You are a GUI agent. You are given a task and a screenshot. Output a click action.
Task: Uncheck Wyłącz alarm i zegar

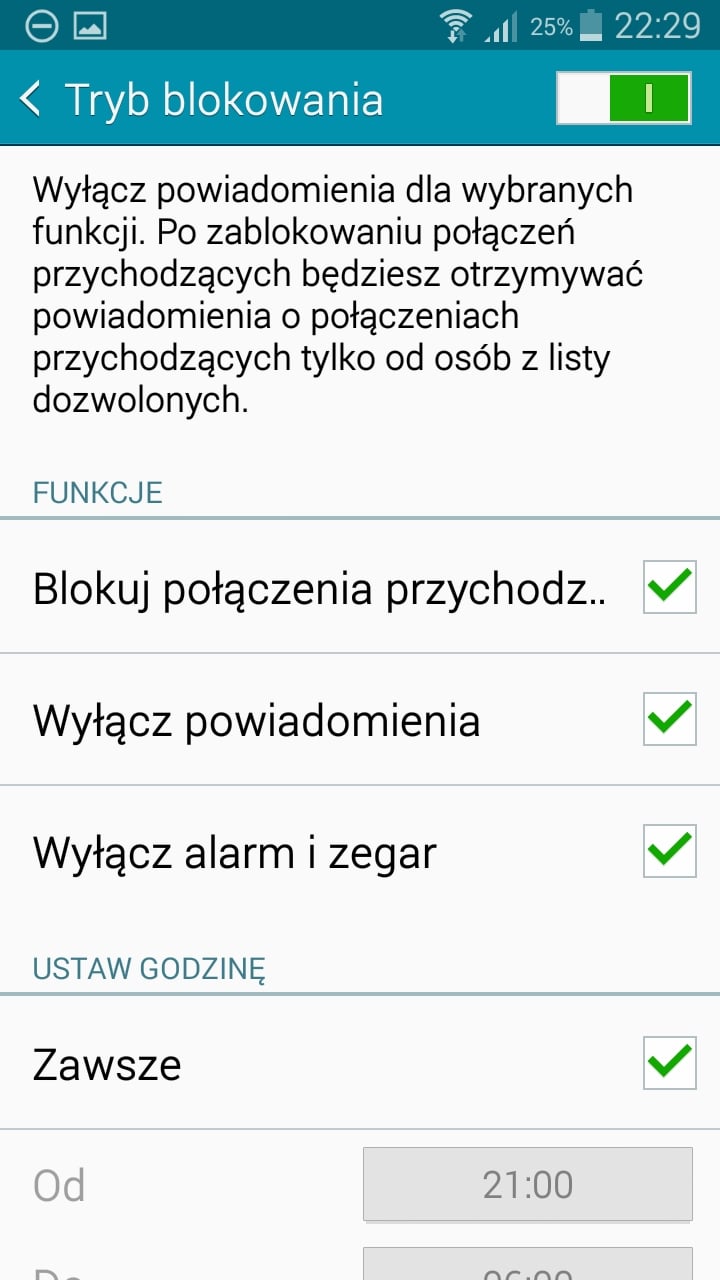(669, 852)
